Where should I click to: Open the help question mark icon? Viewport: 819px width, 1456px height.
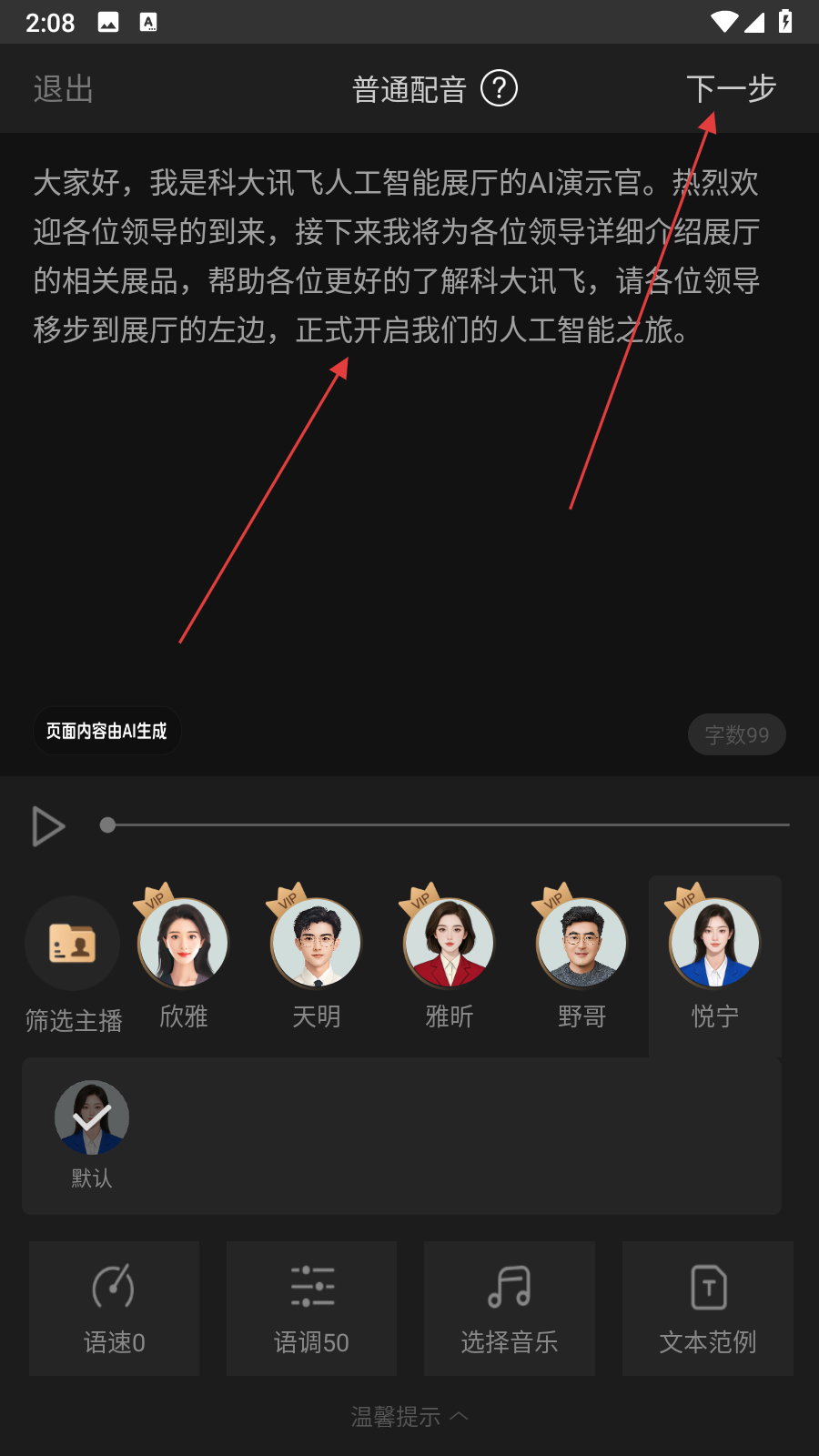point(499,88)
